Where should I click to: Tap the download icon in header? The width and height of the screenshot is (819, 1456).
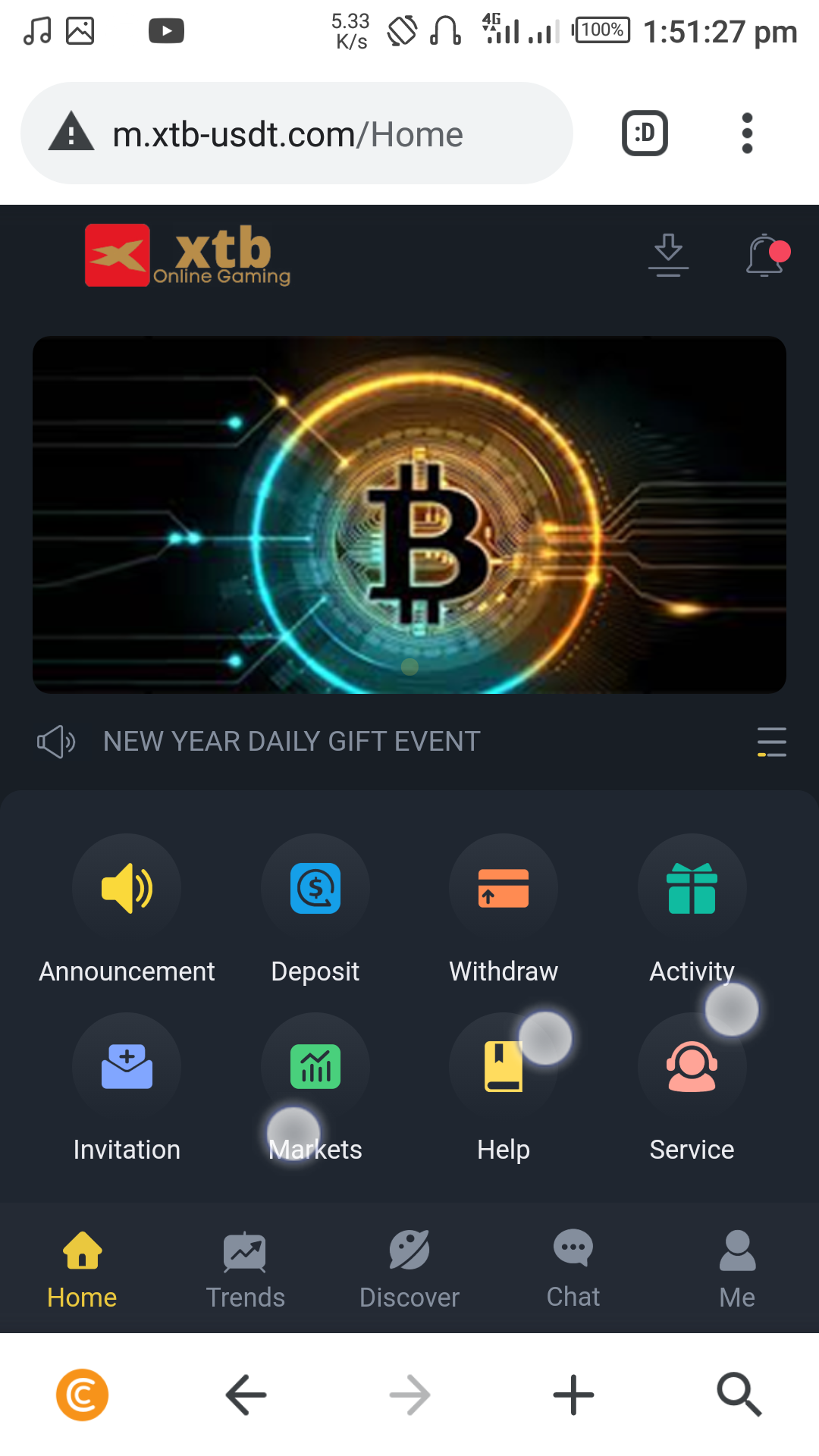coord(668,256)
